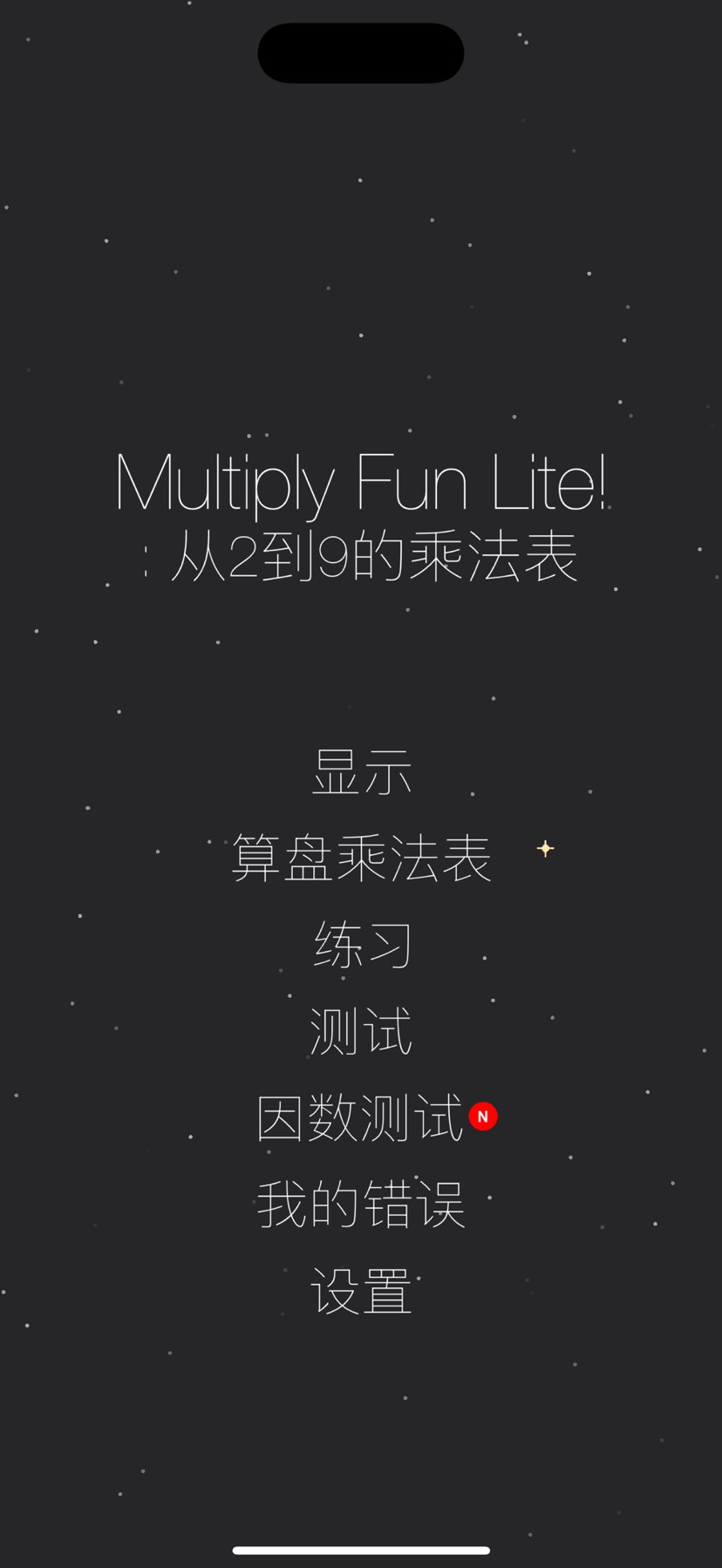Begin the 测试 mode
722x1568 pixels.
pyautogui.click(x=361, y=1031)
